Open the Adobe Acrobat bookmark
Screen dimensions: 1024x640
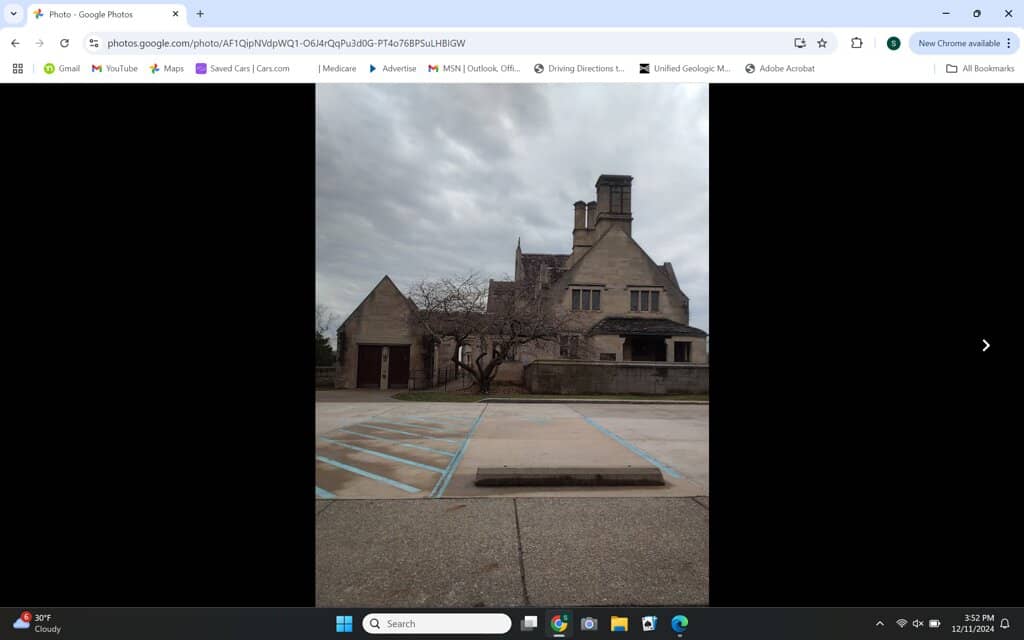point(779,68)
